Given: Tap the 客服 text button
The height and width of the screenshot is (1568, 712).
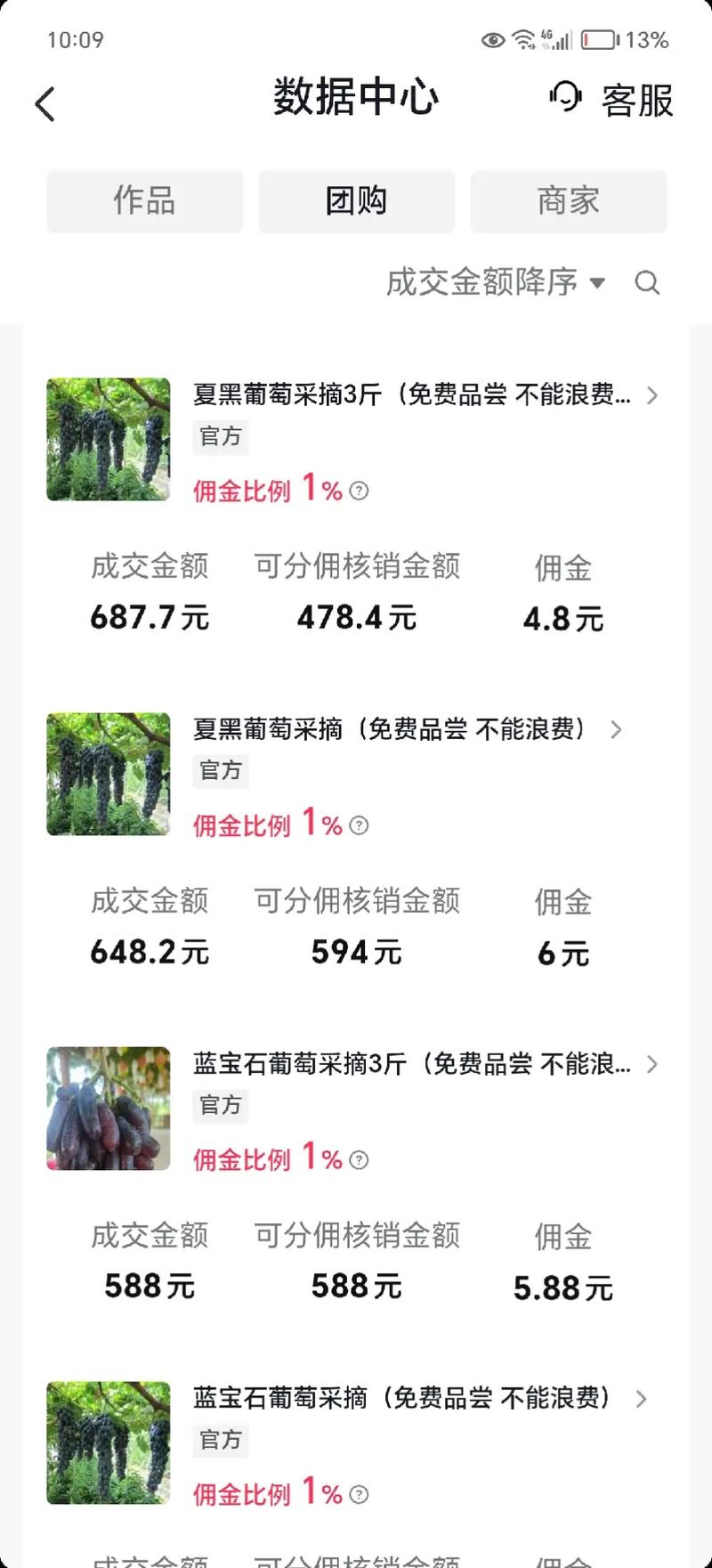Looking at the screenshot, I should [636, 102].
